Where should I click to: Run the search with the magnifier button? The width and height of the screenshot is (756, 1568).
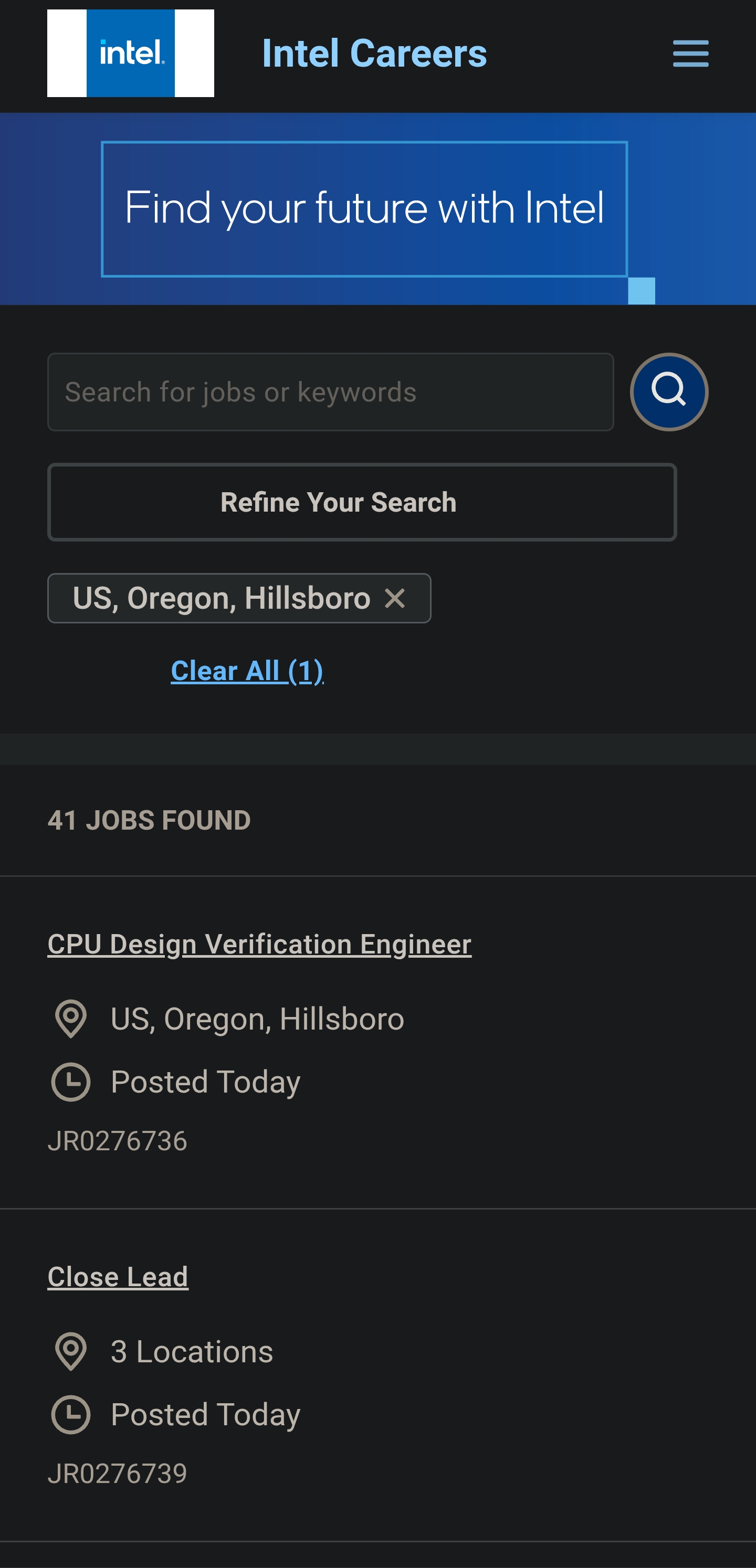point(669,392)
